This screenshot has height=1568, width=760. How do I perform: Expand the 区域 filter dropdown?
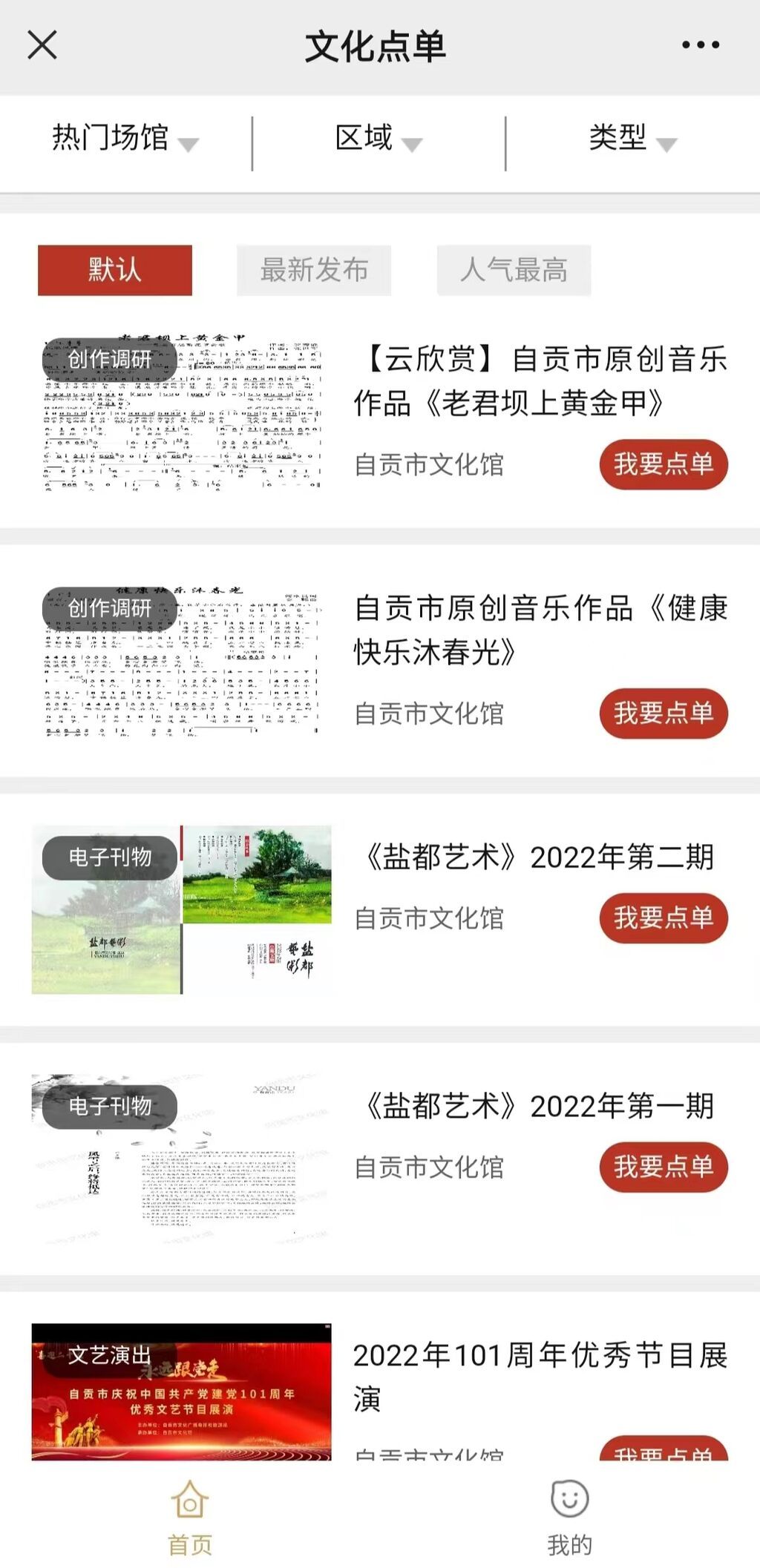[378, 139]
